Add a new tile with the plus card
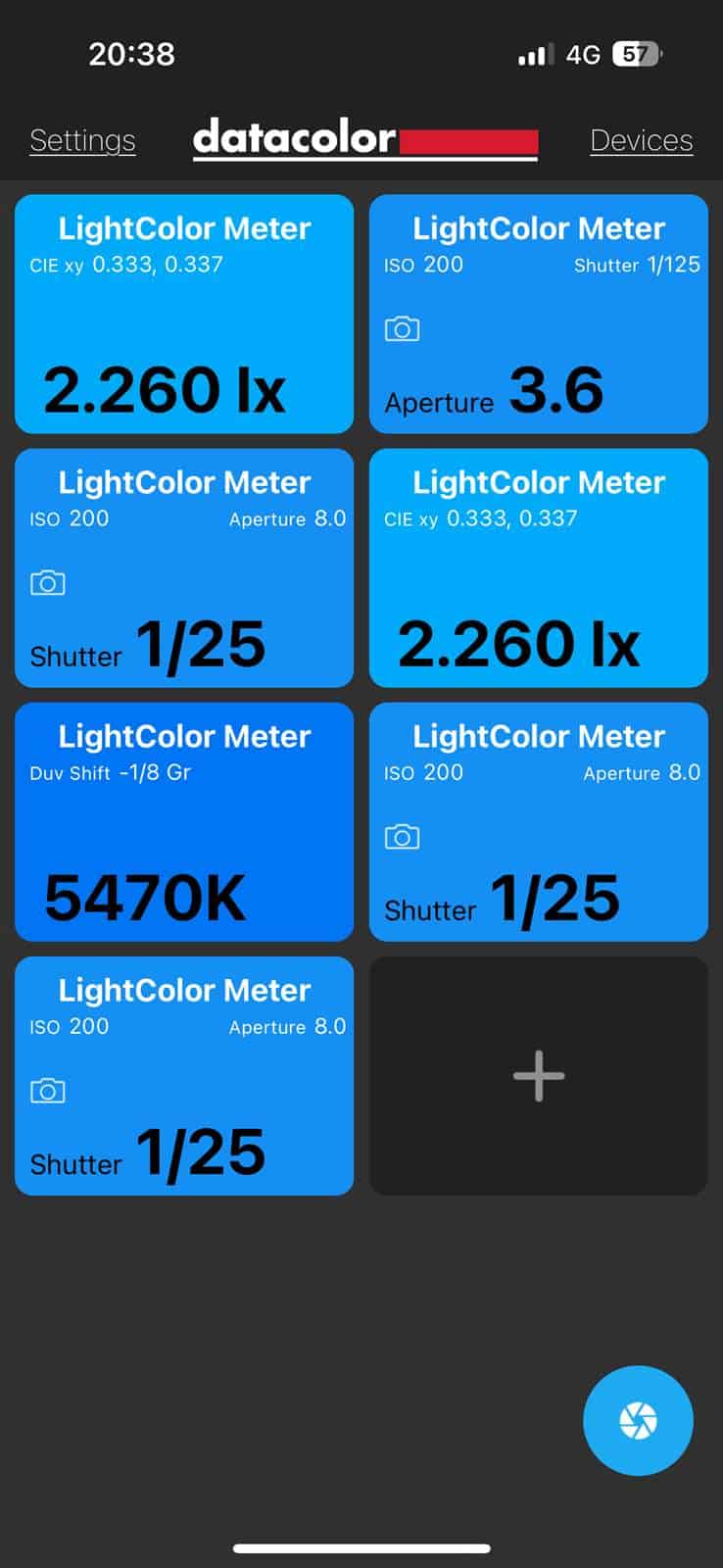Image resolution: width=723 pixels, height=1568 pixels. point(538,1075)
